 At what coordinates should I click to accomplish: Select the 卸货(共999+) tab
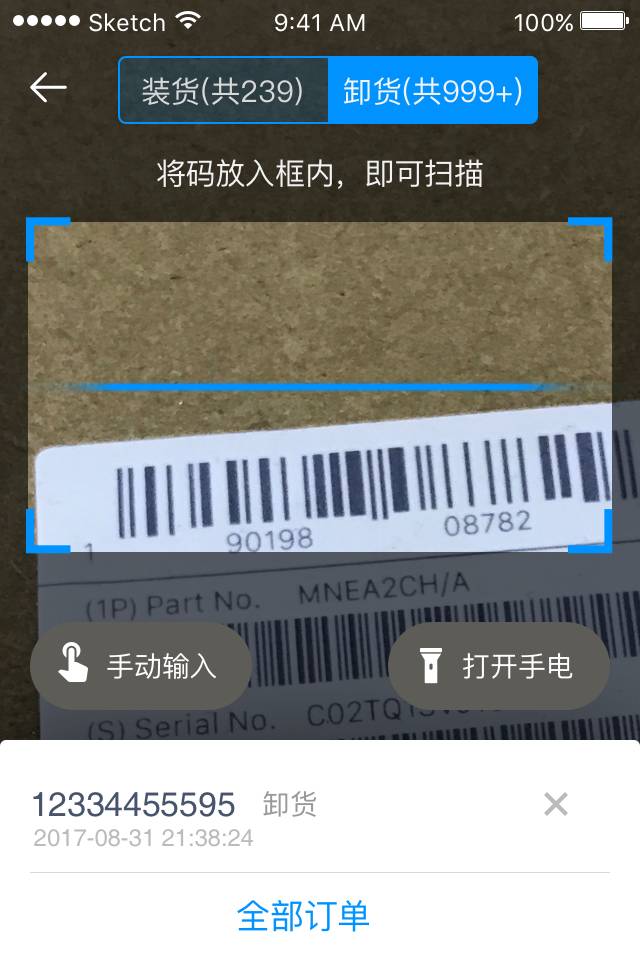click(432, 91)
